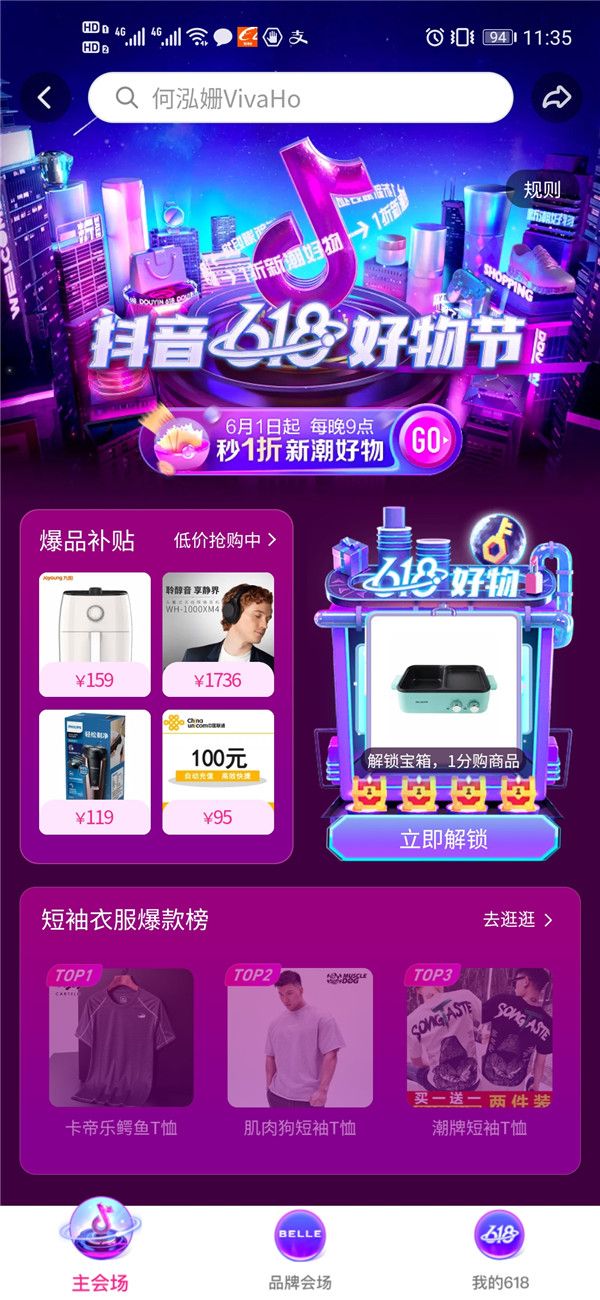Viewport: 600px width, 1300px height.
Task: Open the 100元 top-up card priced ¥95
Action: coord(218,771)
